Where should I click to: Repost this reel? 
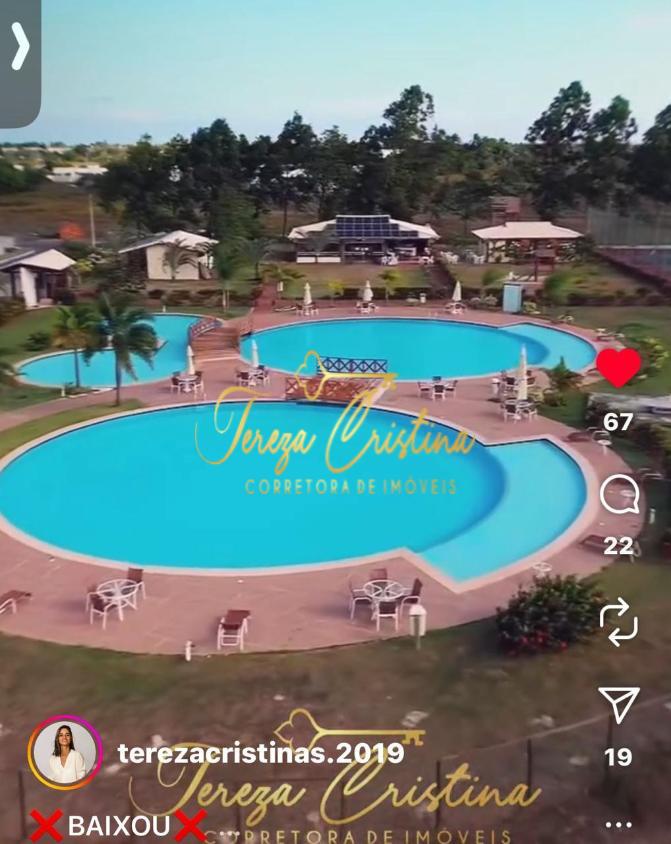(618, 623)
